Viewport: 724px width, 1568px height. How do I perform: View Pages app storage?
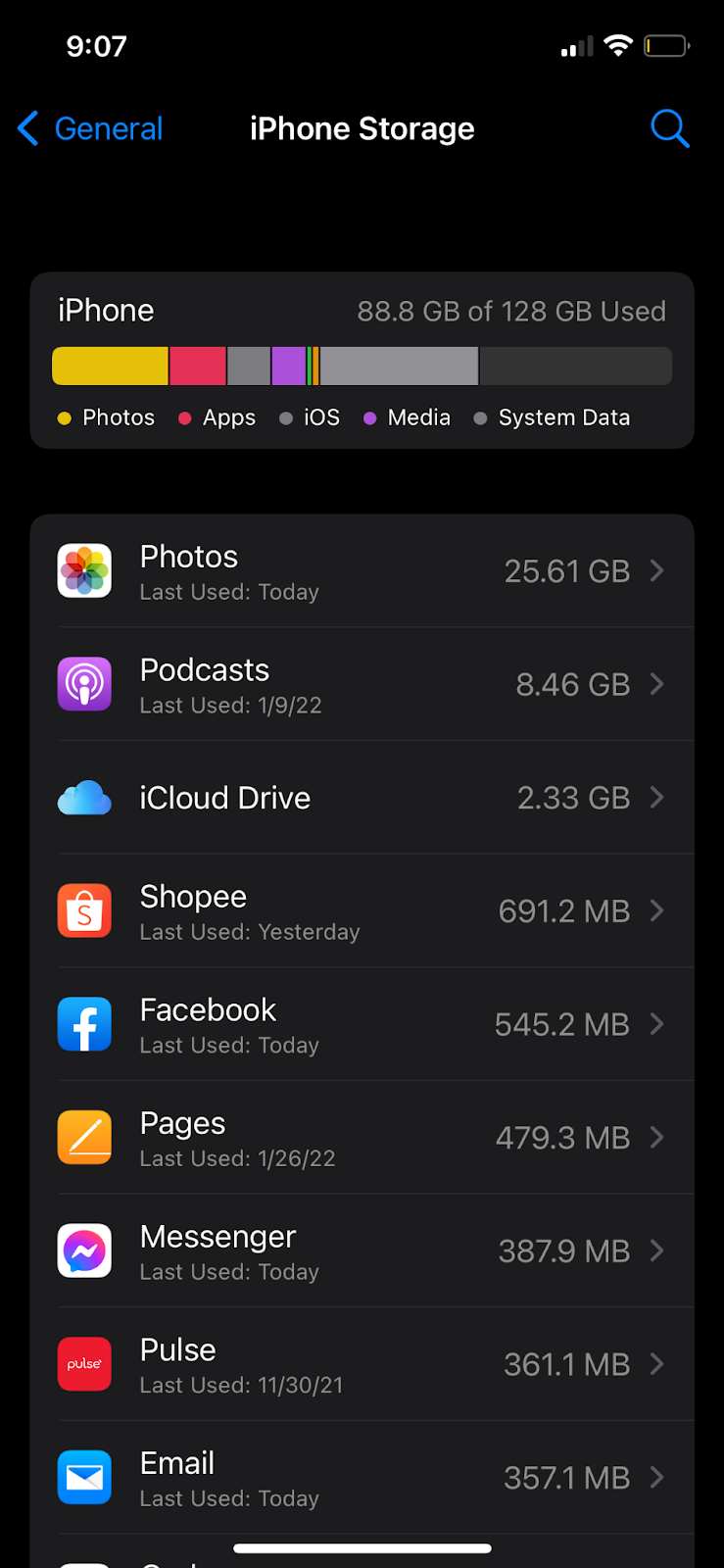[x=362, y=1138]
